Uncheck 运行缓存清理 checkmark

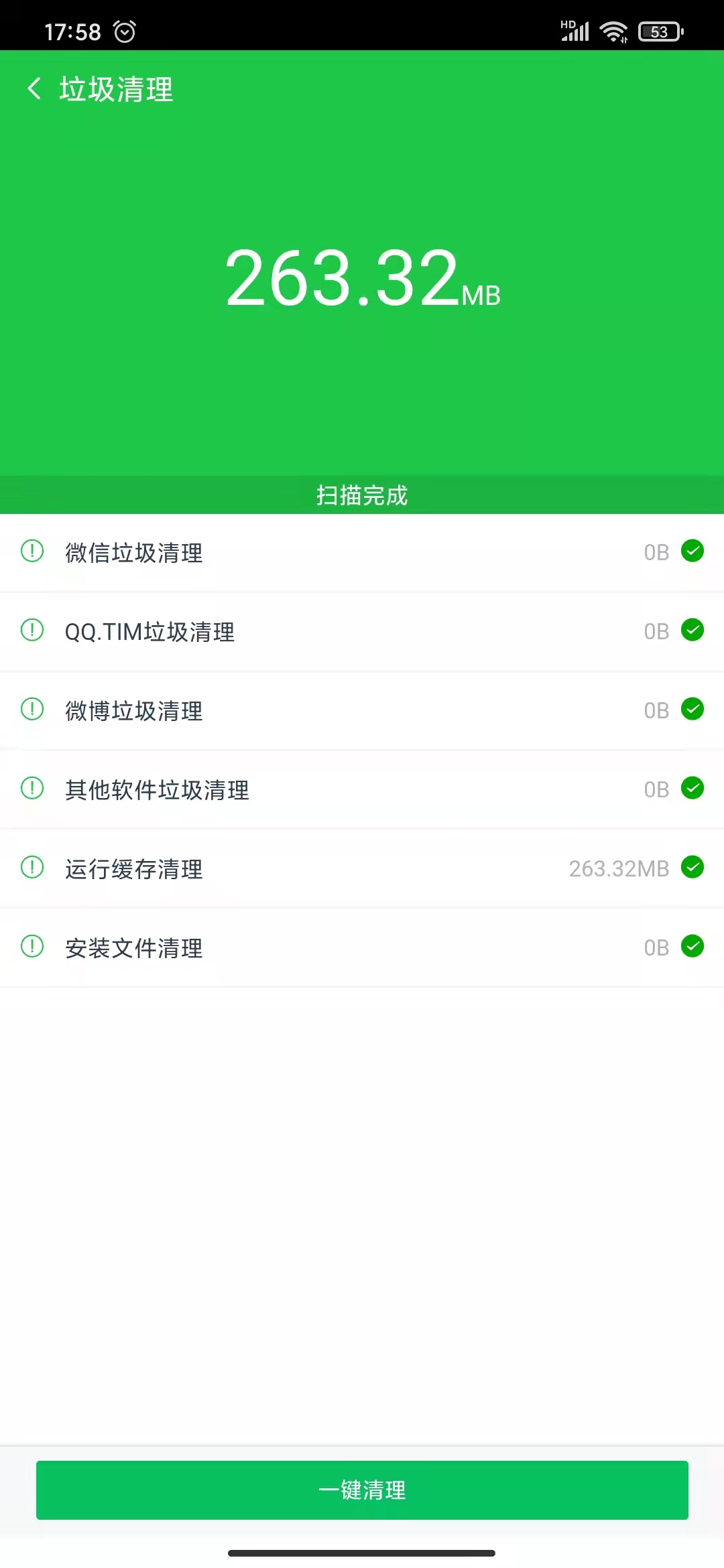(692, 868)
